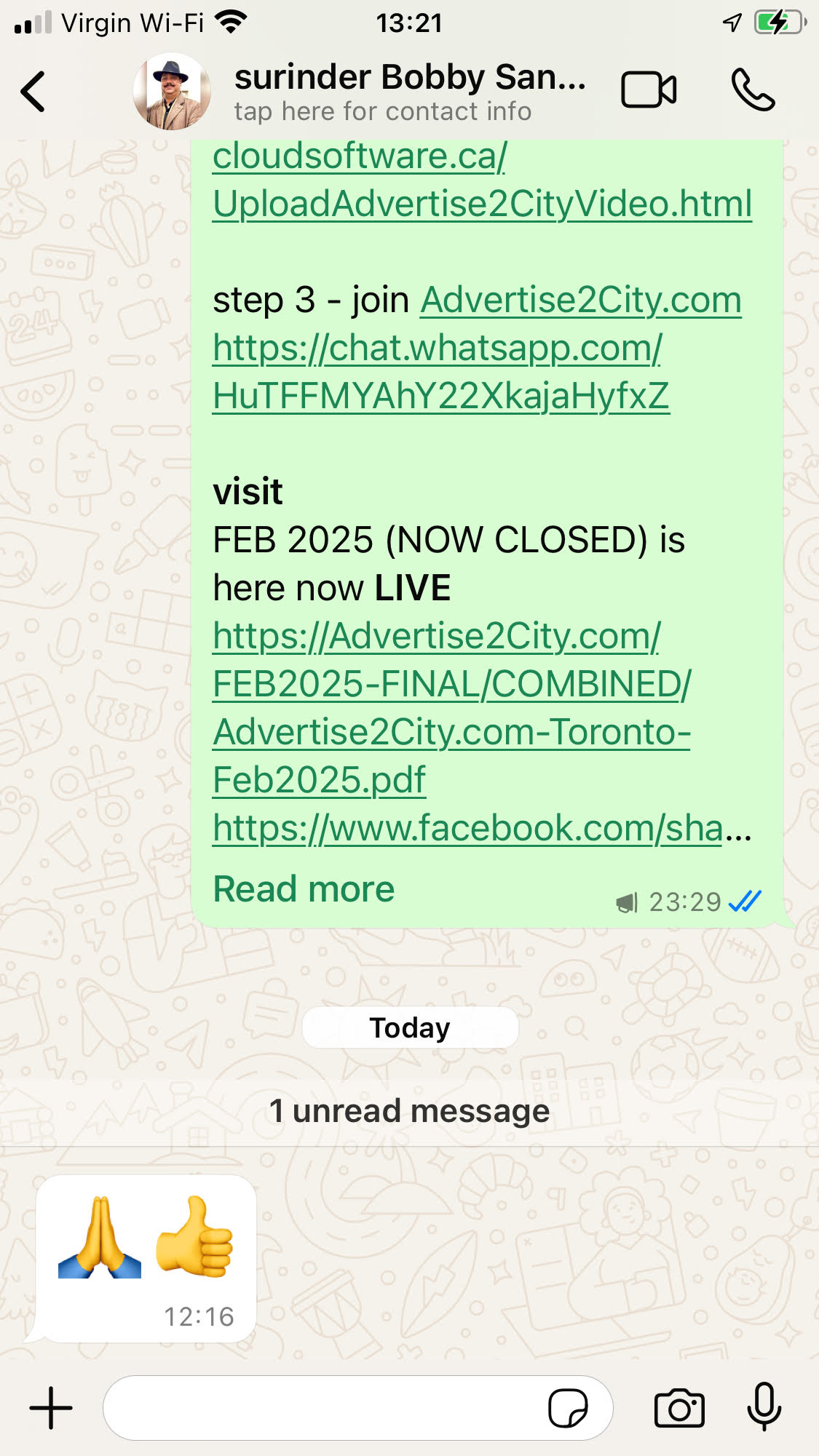Image resolution: width=819 pixels, height=1456 pixels.
Task: Record a voice message with the microphone
Action: (x=764, y=1408)
